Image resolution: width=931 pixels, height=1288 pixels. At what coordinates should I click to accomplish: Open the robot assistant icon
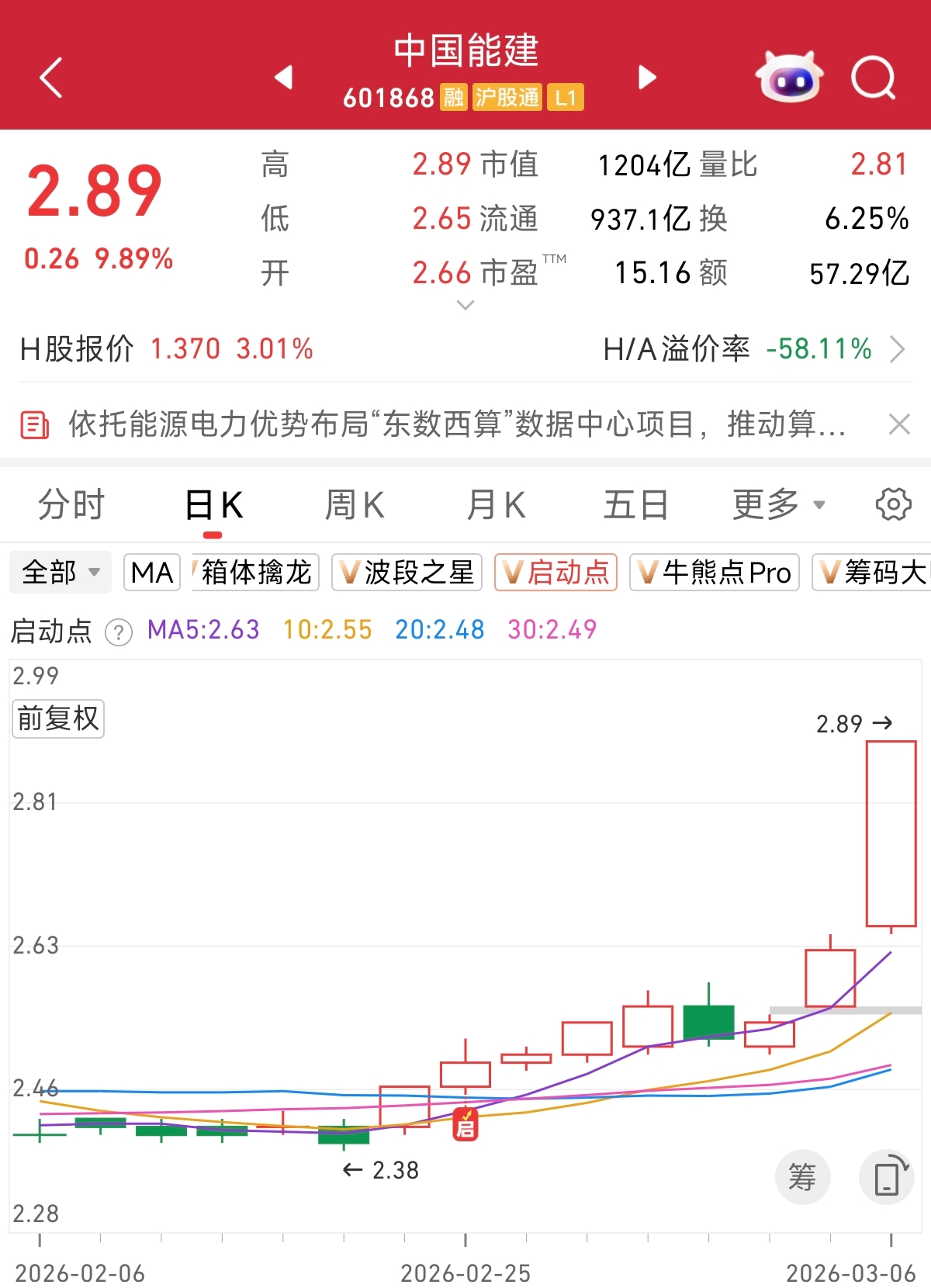788,78
